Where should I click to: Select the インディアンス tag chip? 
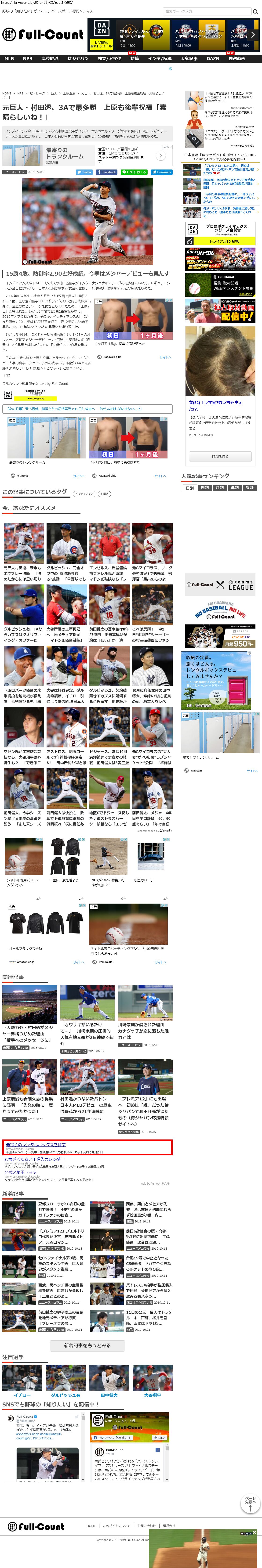coord(84,494)
